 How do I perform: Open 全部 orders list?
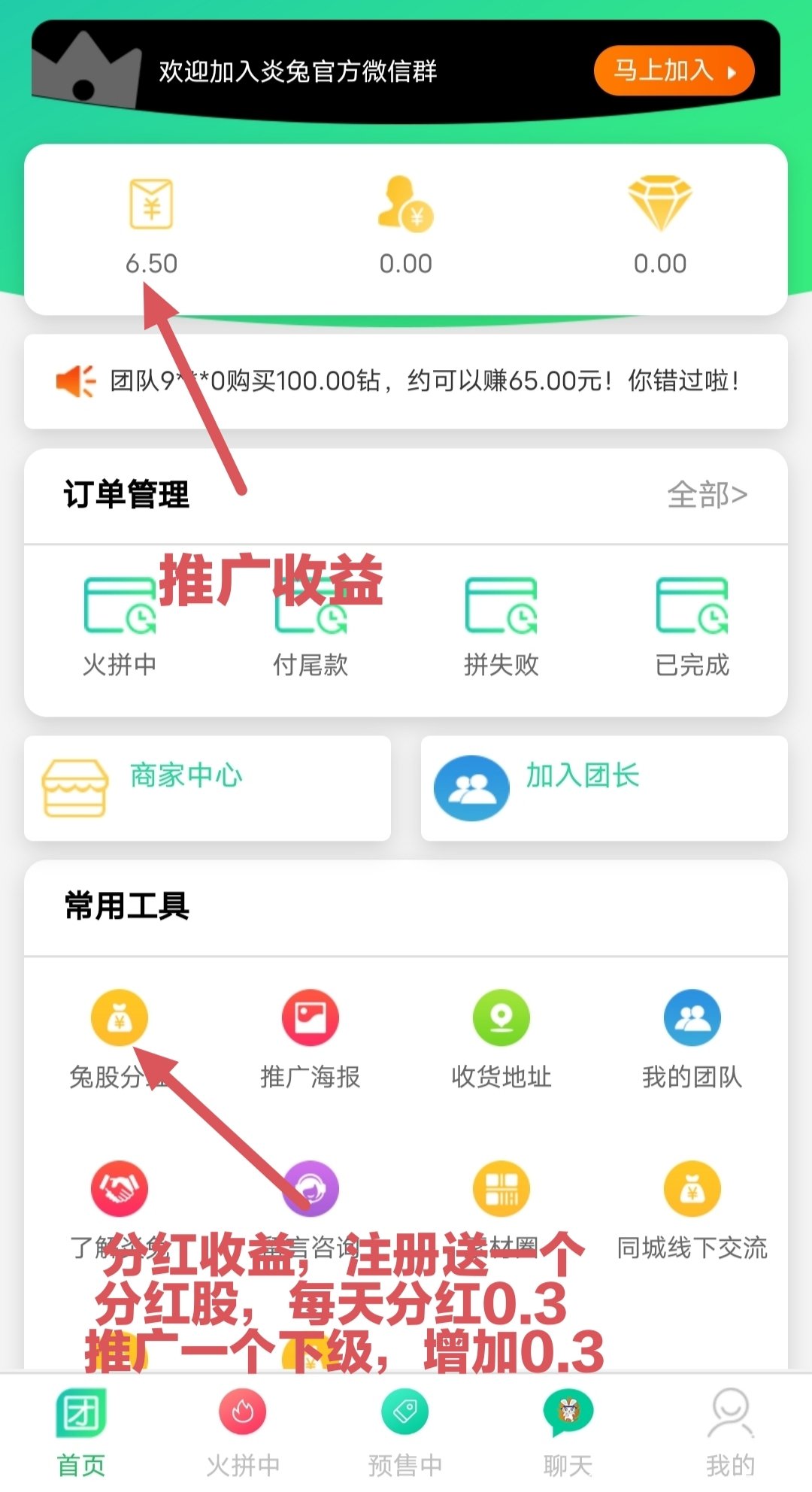pyautogui.click(x=707, y=495)
